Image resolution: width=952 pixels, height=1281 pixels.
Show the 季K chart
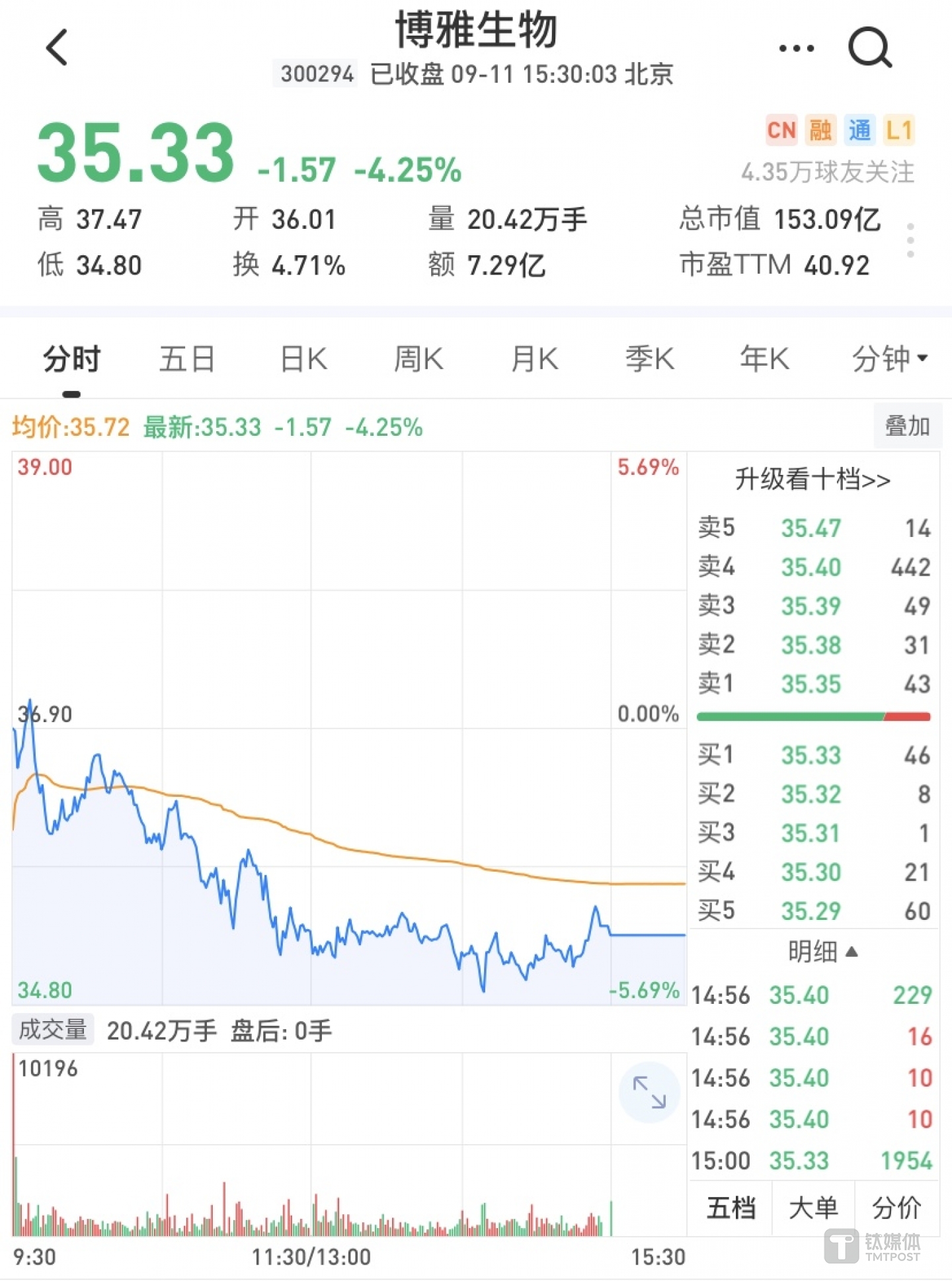tap(650, 359)
